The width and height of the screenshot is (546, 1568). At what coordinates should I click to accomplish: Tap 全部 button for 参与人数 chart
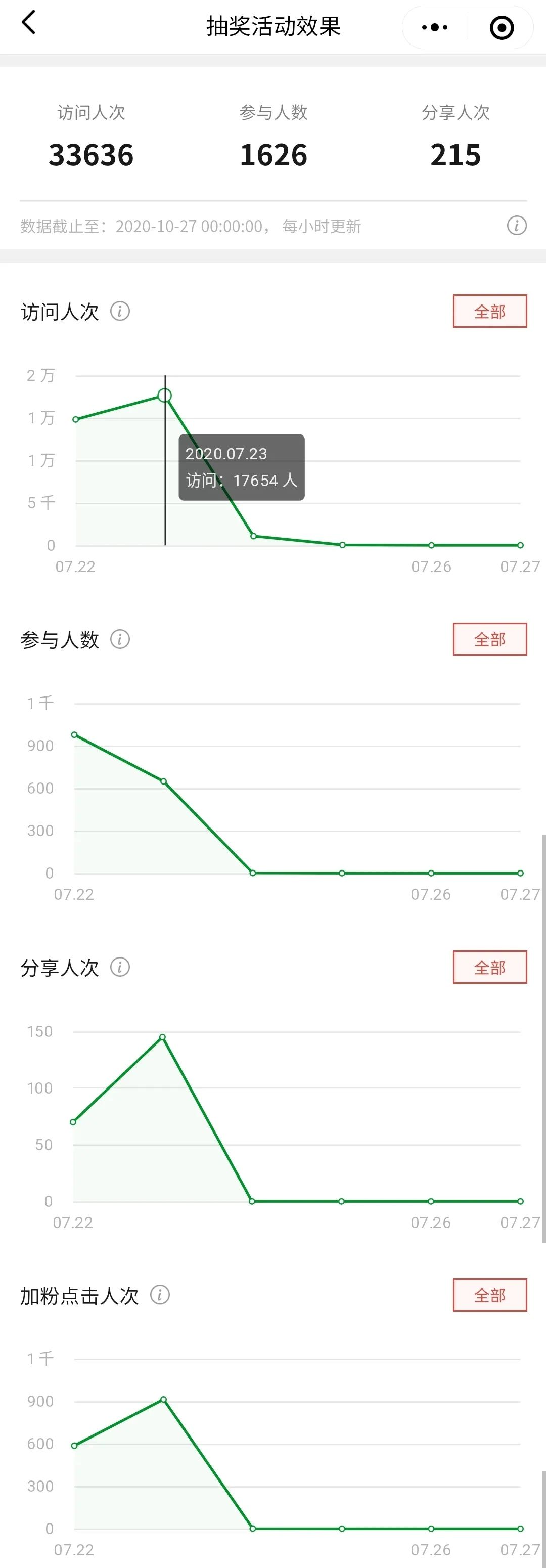[x=489, y=639]
